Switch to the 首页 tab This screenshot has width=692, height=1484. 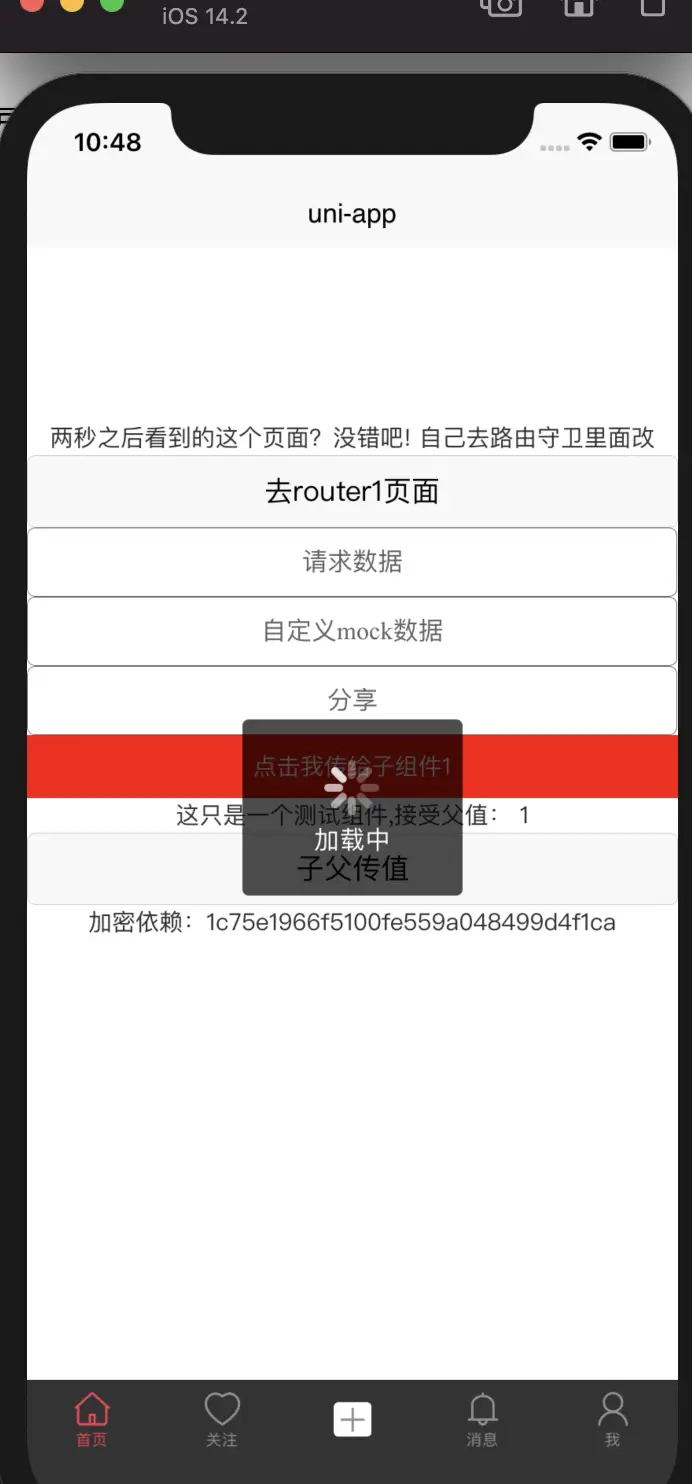92,1420
